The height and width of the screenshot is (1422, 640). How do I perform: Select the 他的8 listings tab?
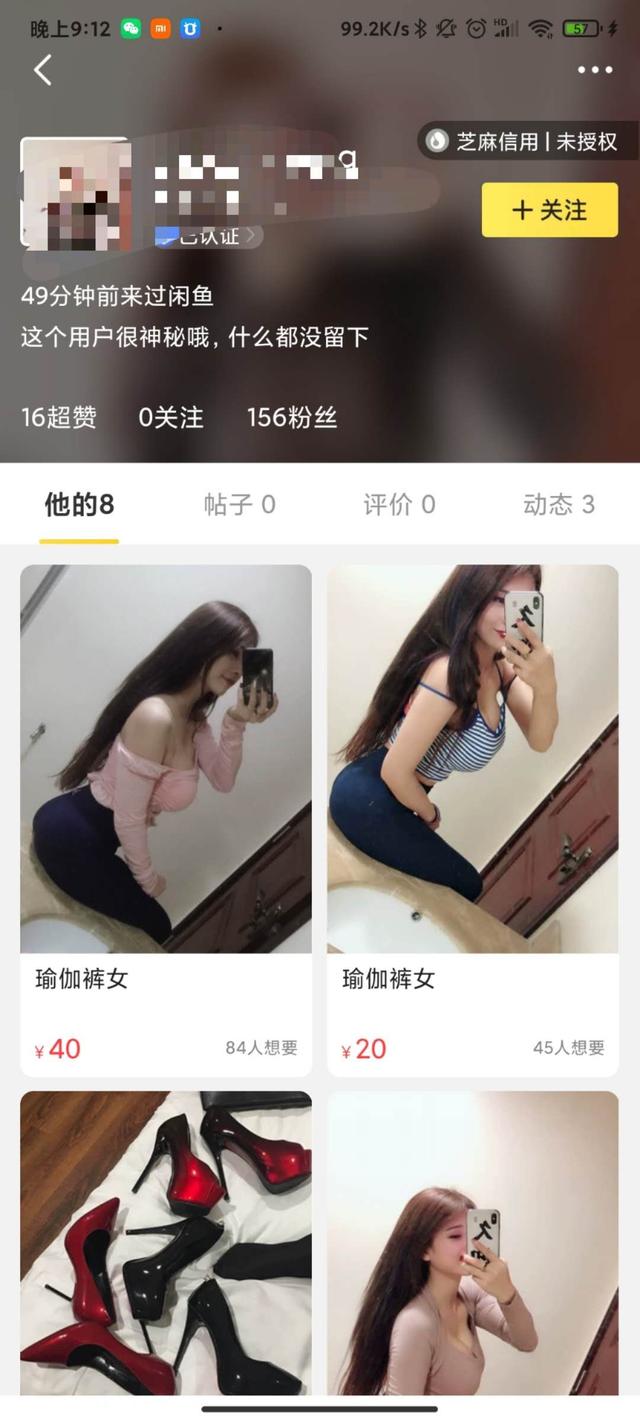(79, 504)
